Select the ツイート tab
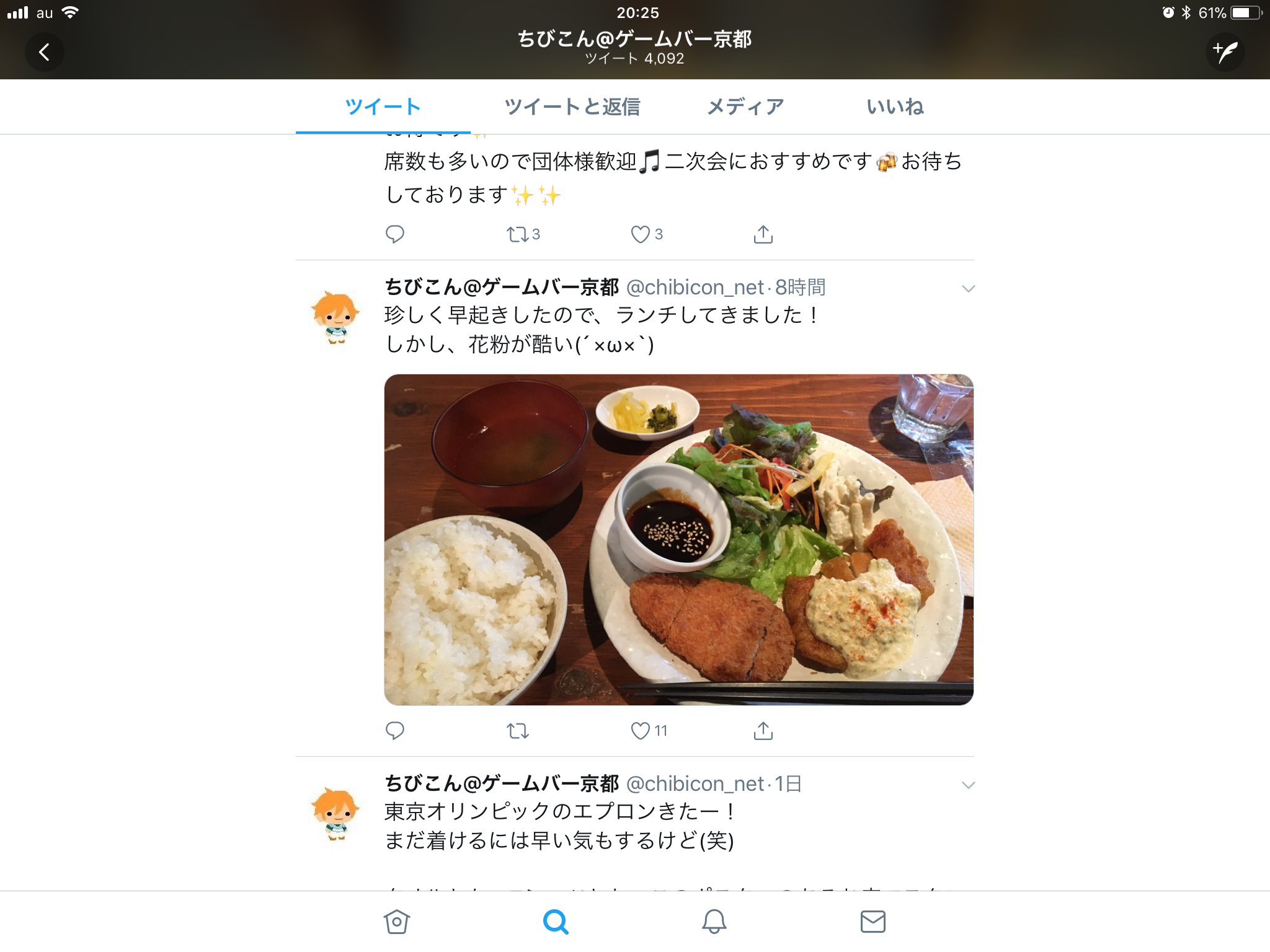 pos(383,107)
